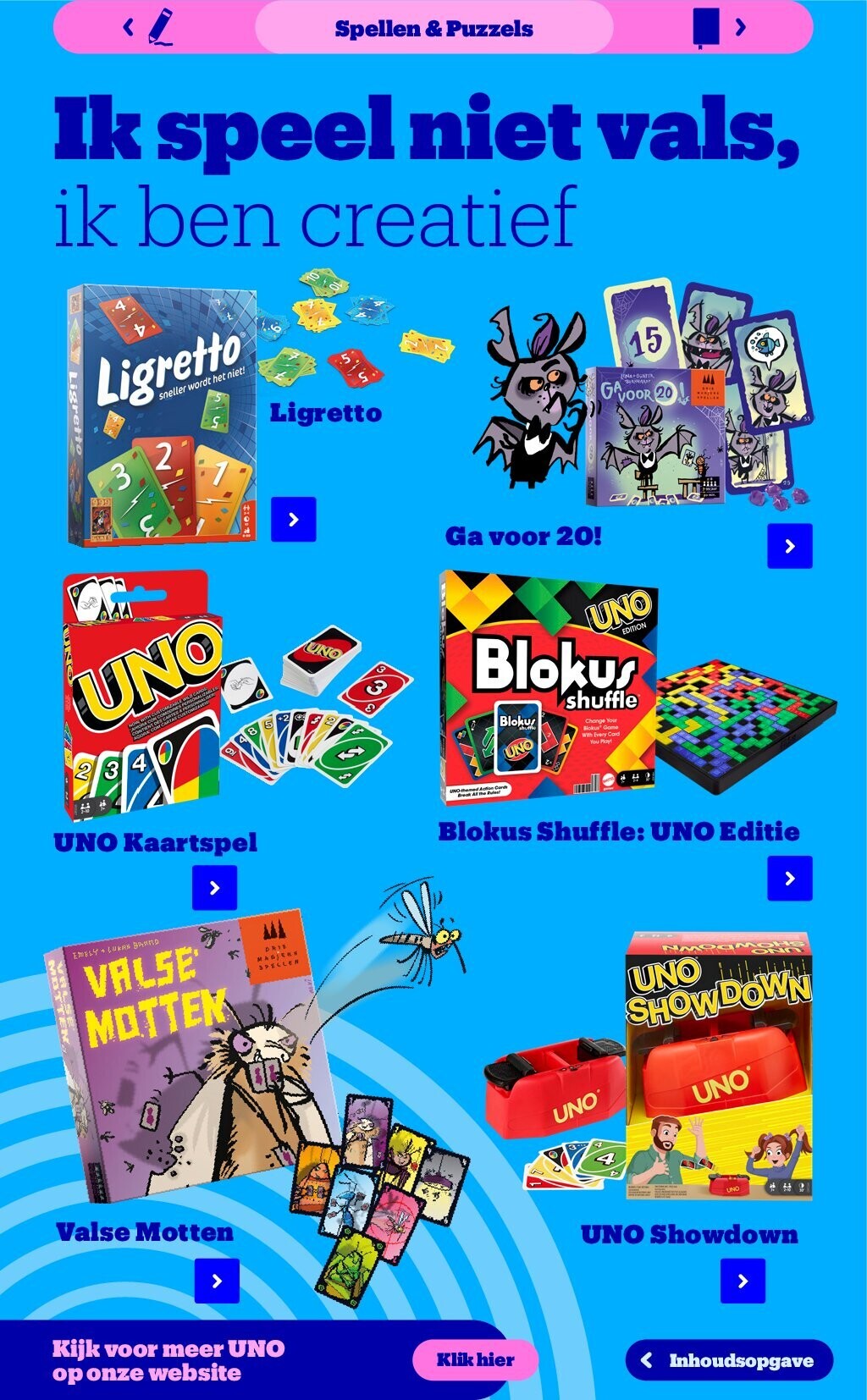Screen dimensions: 867x1400
Task: View Blokus Shuffle: UNO Editie arrow
Action: [x=789, y=878]
